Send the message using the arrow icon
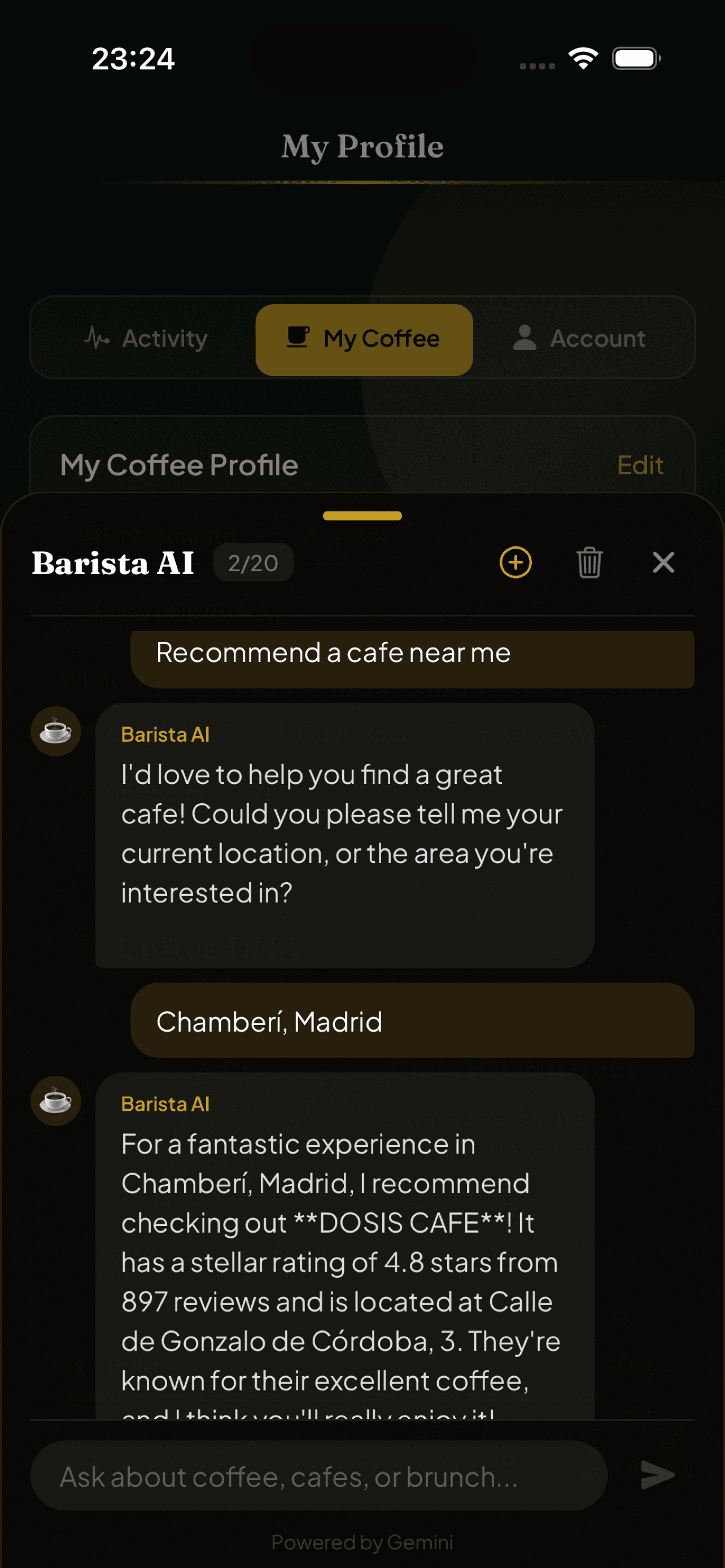 [x=654, y=1476]
